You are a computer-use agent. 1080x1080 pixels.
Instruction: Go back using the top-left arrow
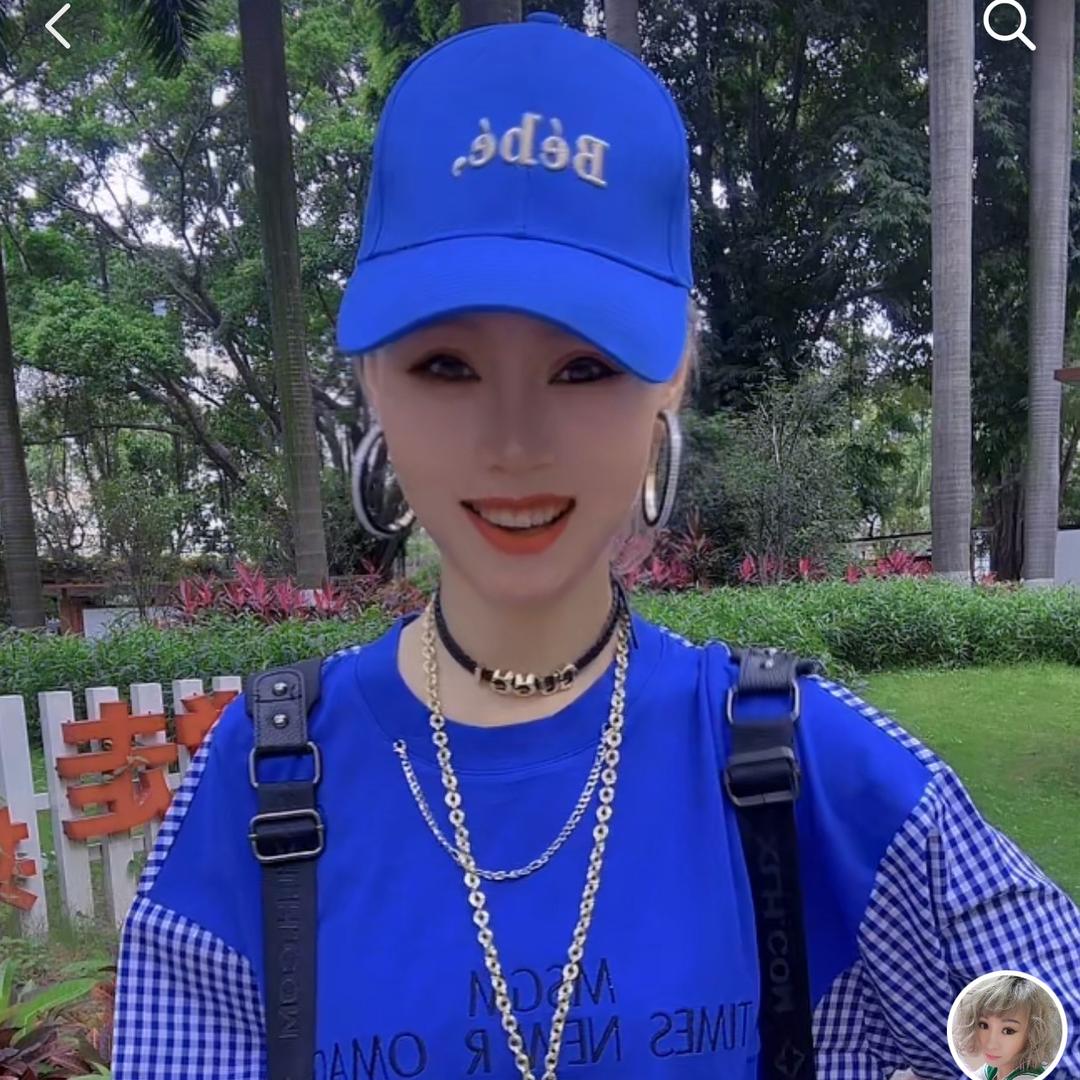click(x=58, y=26)
